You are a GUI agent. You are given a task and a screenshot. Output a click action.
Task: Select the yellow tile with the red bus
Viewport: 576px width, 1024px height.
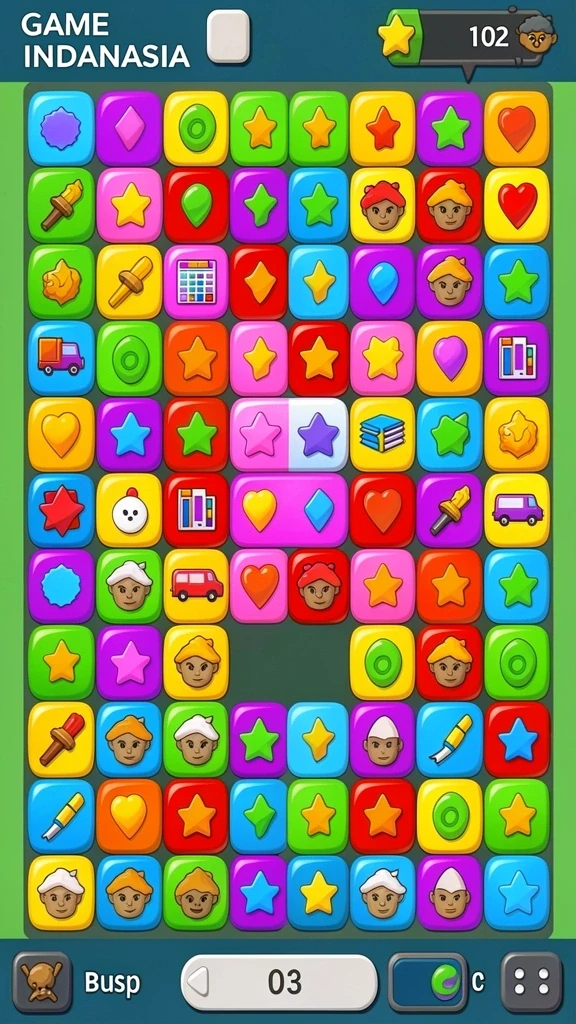click(x=196, y=586)
